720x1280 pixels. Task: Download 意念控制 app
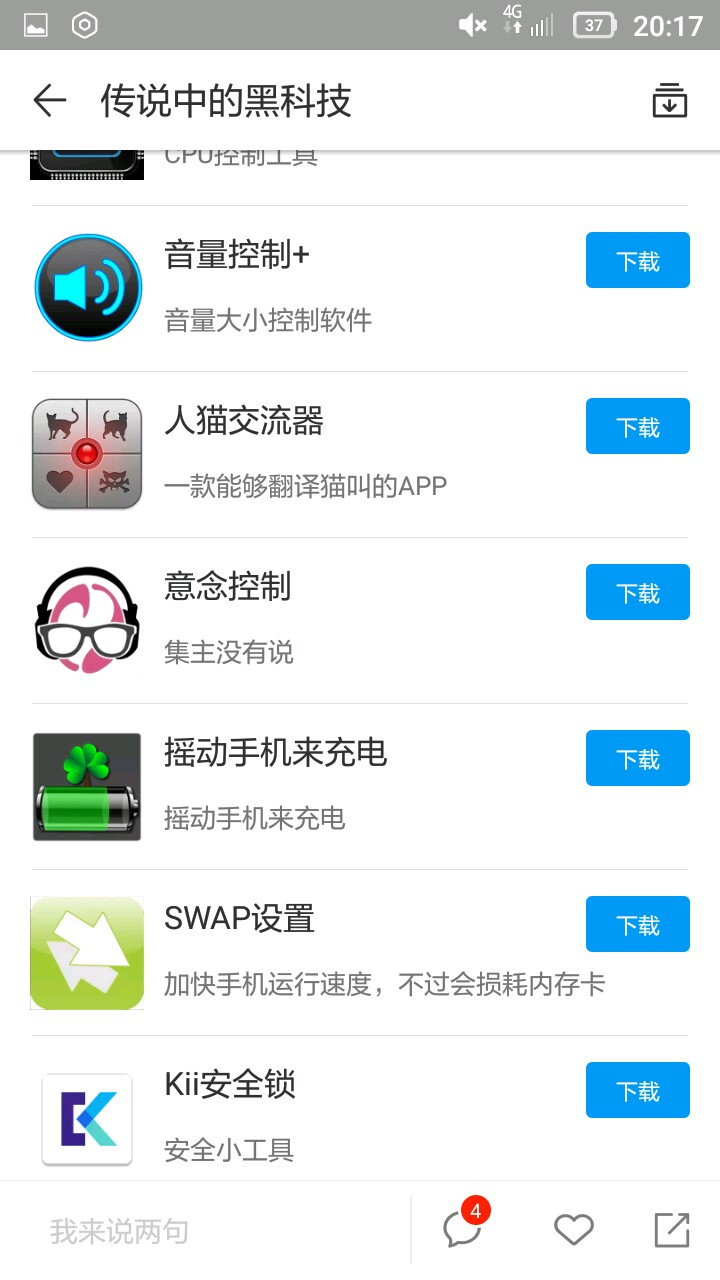coord(637,592)
